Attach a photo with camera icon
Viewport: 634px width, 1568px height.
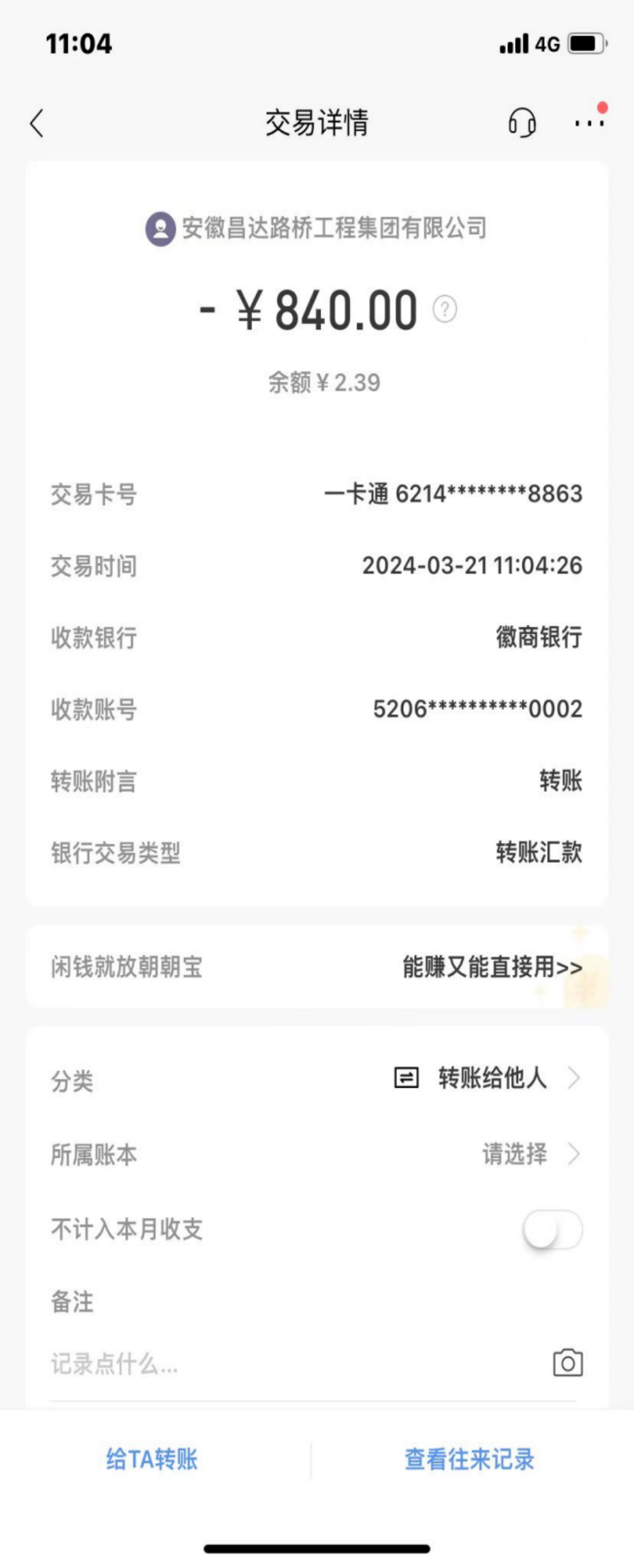[567, 1363]
